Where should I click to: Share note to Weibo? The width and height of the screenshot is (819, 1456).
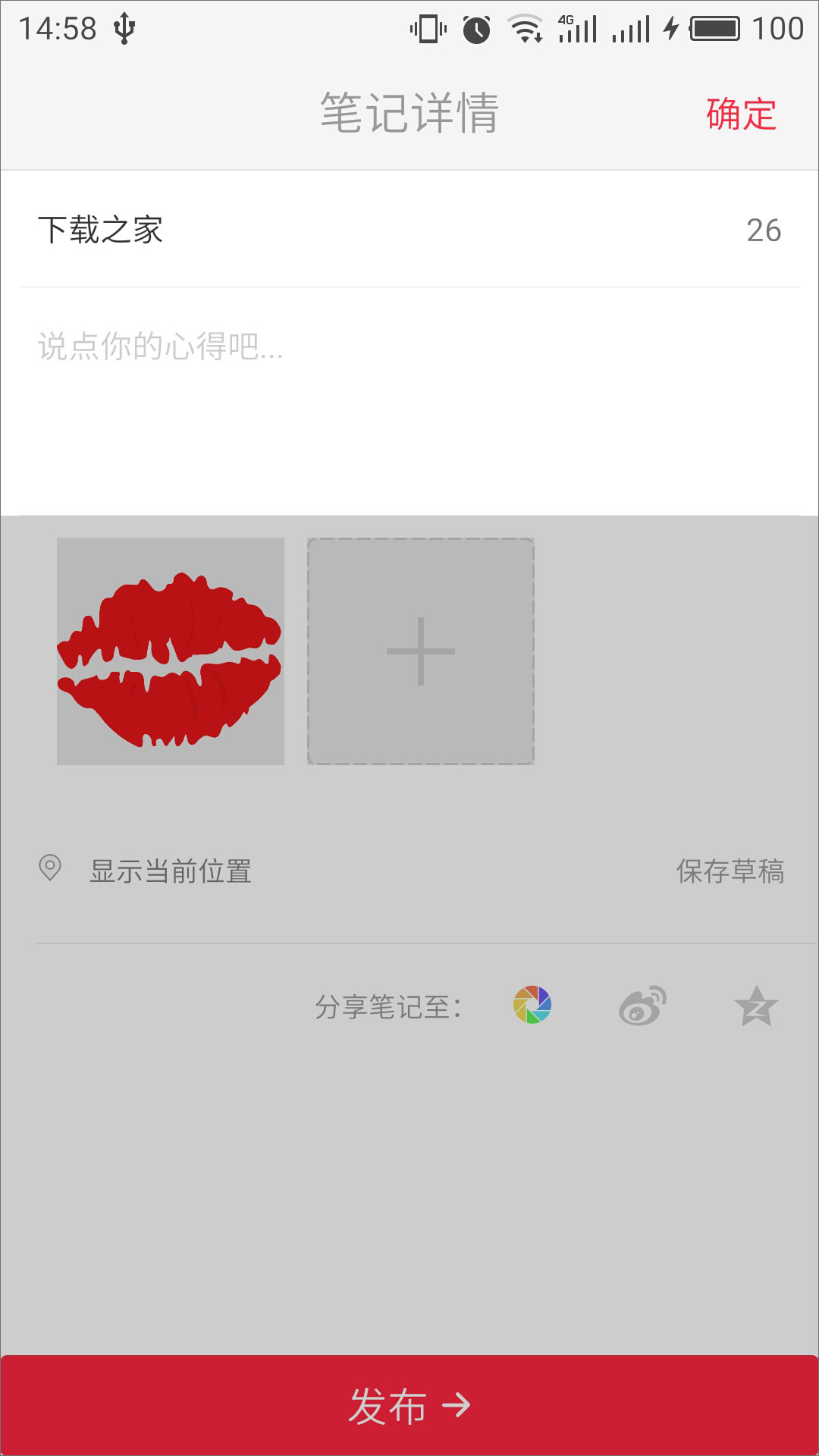pyautogui.click(x=642, y=1006)
